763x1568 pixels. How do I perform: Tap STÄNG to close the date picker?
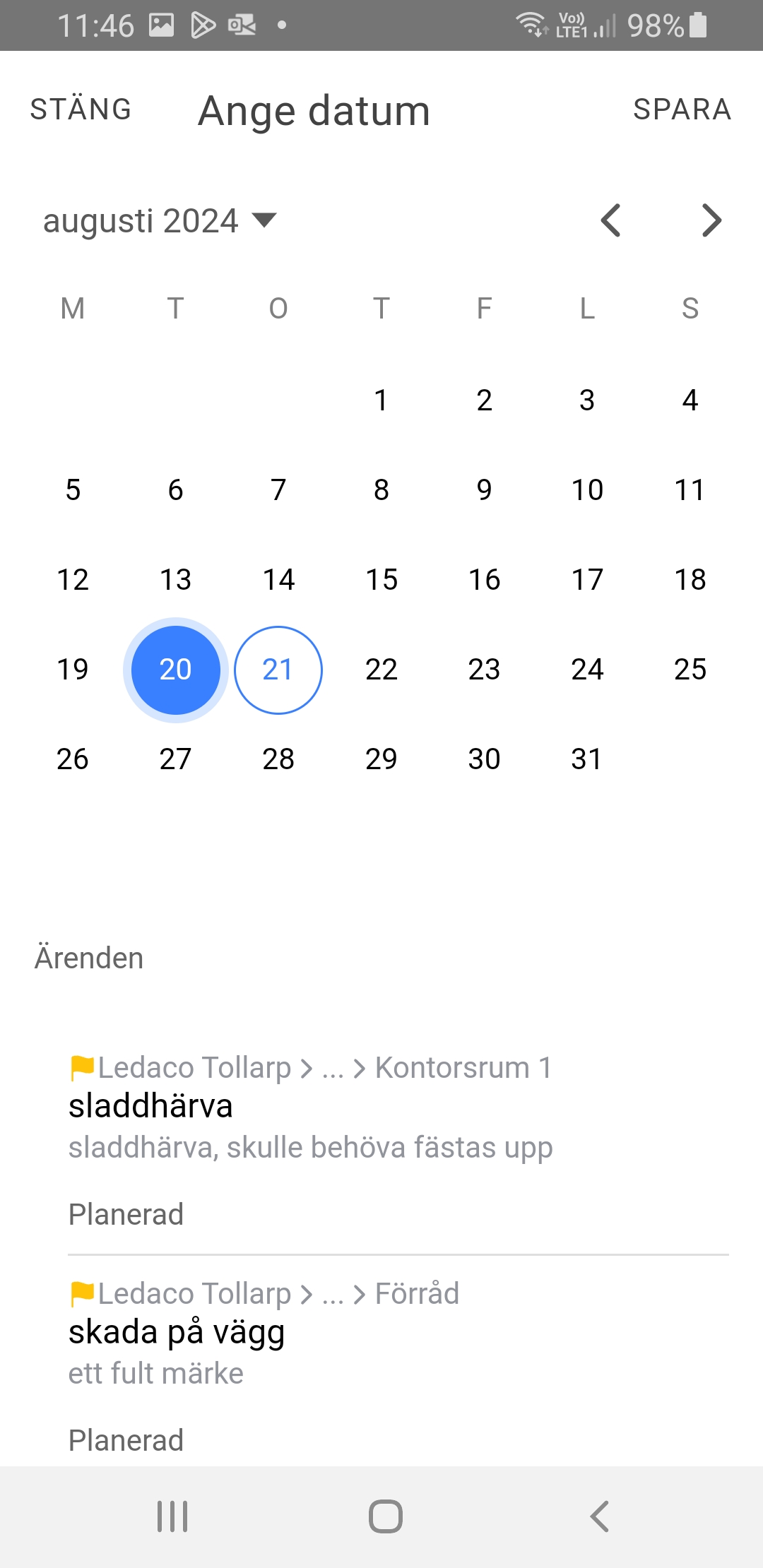(x=81, y=109)
